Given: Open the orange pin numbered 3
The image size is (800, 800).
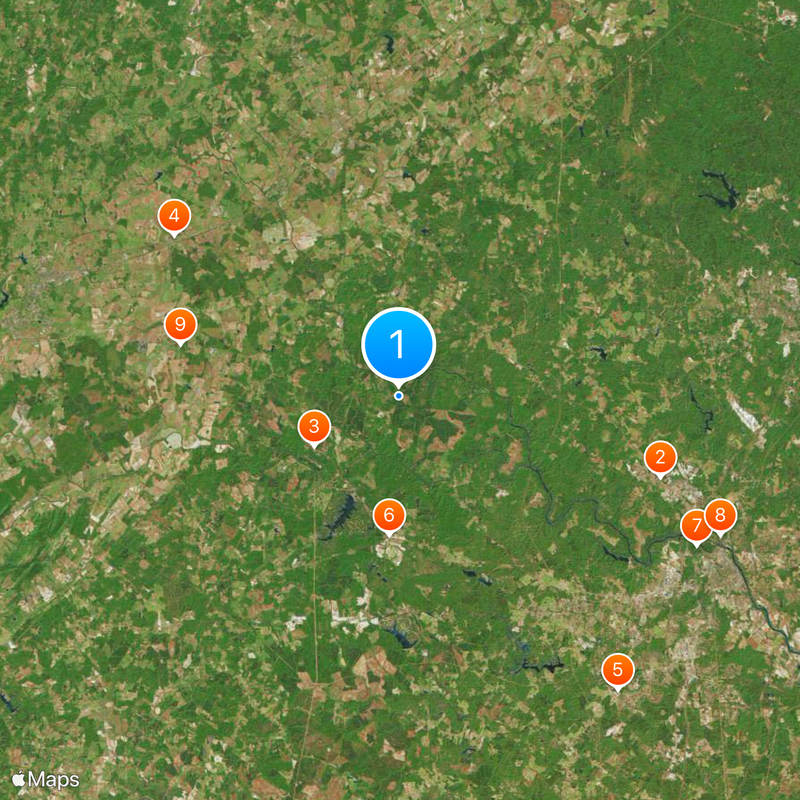Looking at the screenshot, I should tap(314, 427).
